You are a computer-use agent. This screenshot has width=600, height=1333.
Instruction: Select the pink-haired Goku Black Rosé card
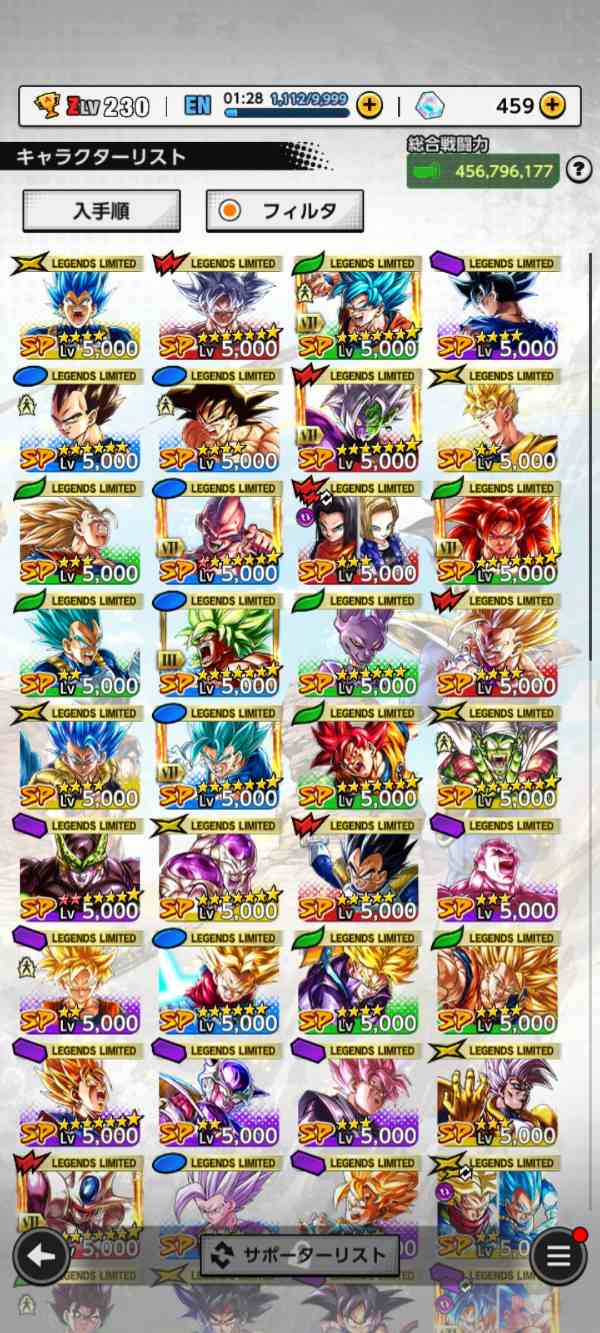tap(357, 1095)
